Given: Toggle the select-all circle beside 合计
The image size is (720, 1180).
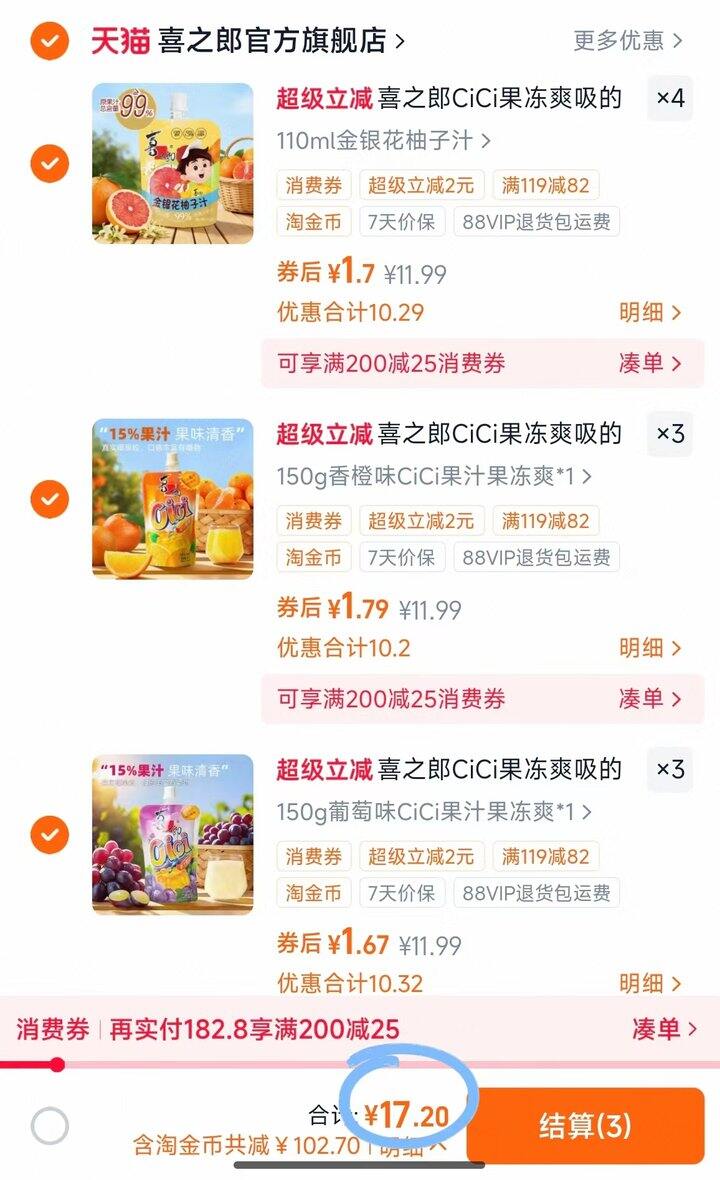Looking at the screenshot, I should tap(49, 1126).
